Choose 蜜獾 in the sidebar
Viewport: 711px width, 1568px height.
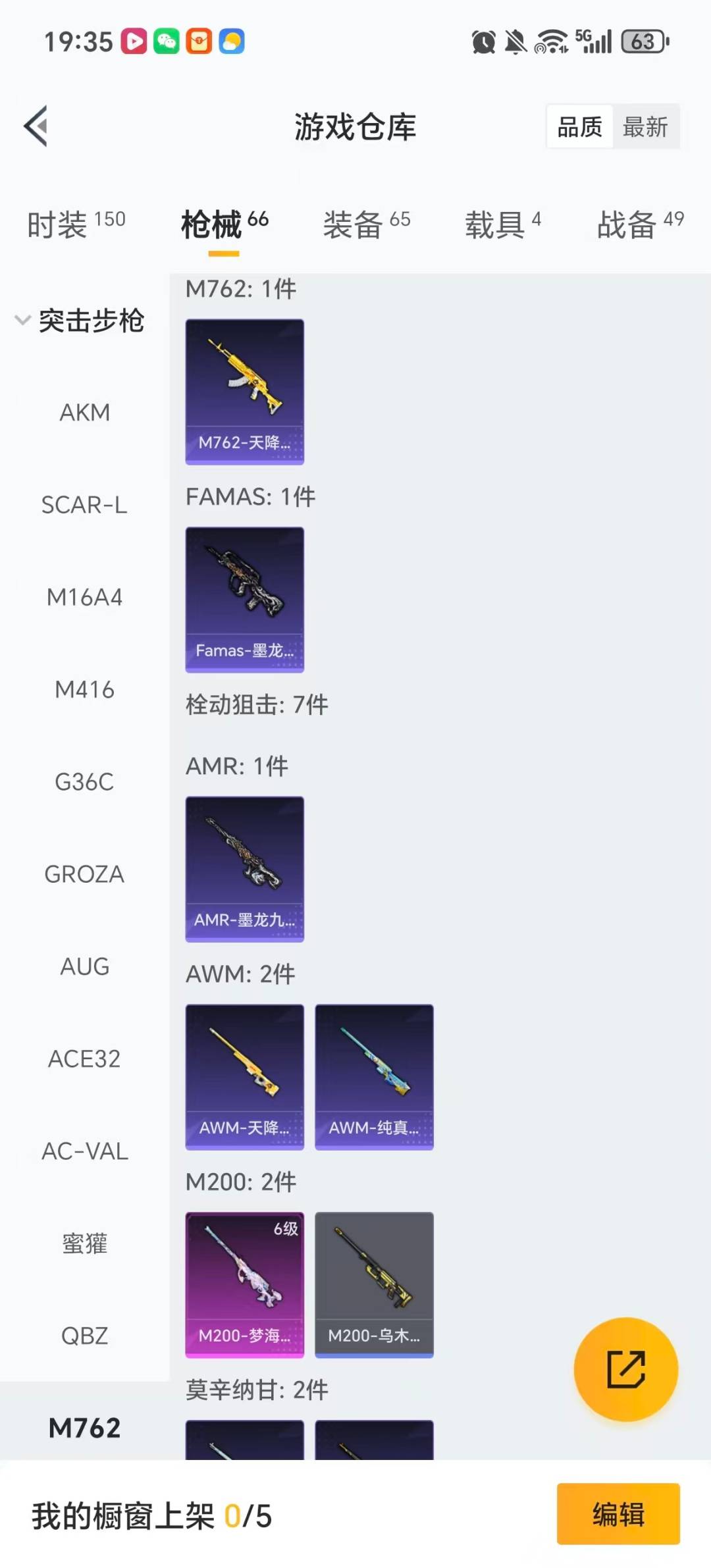tap(84, 1243)
